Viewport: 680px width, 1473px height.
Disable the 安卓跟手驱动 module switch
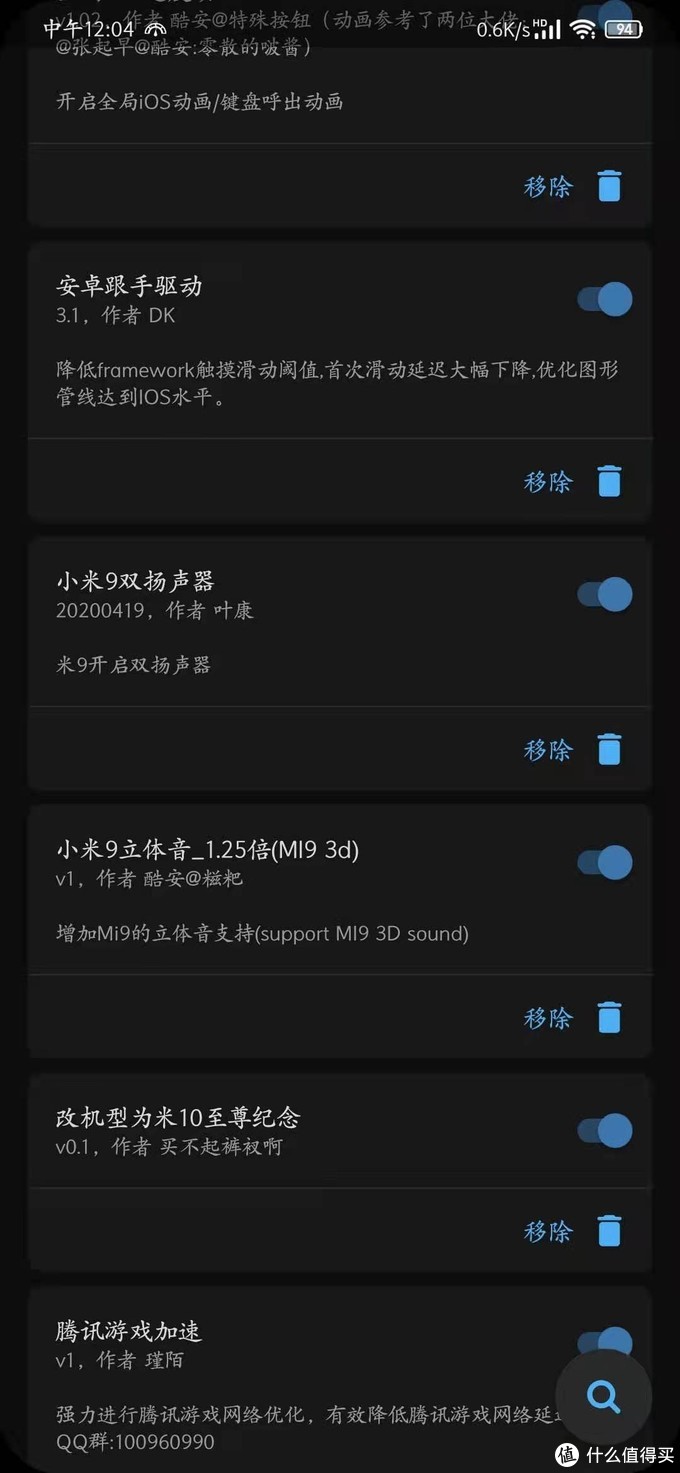(605, 299)
